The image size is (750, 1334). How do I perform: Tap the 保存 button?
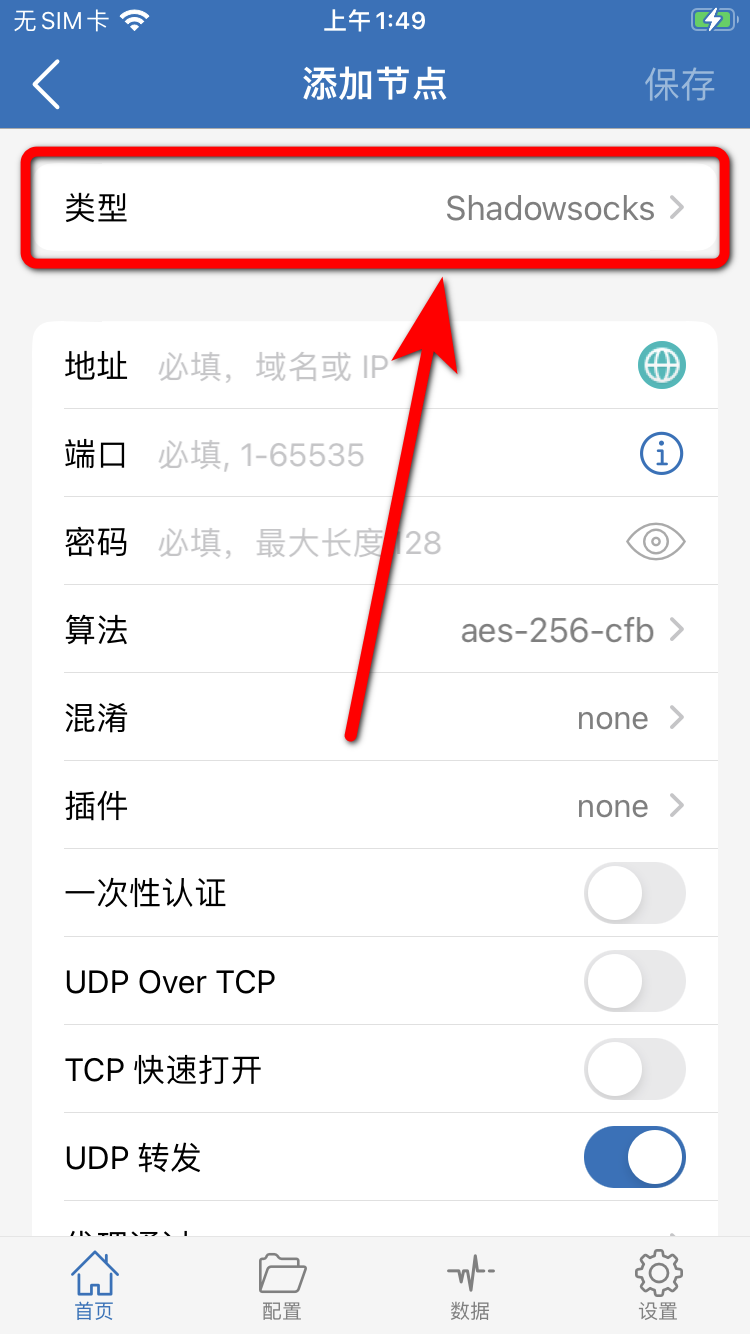680,84
